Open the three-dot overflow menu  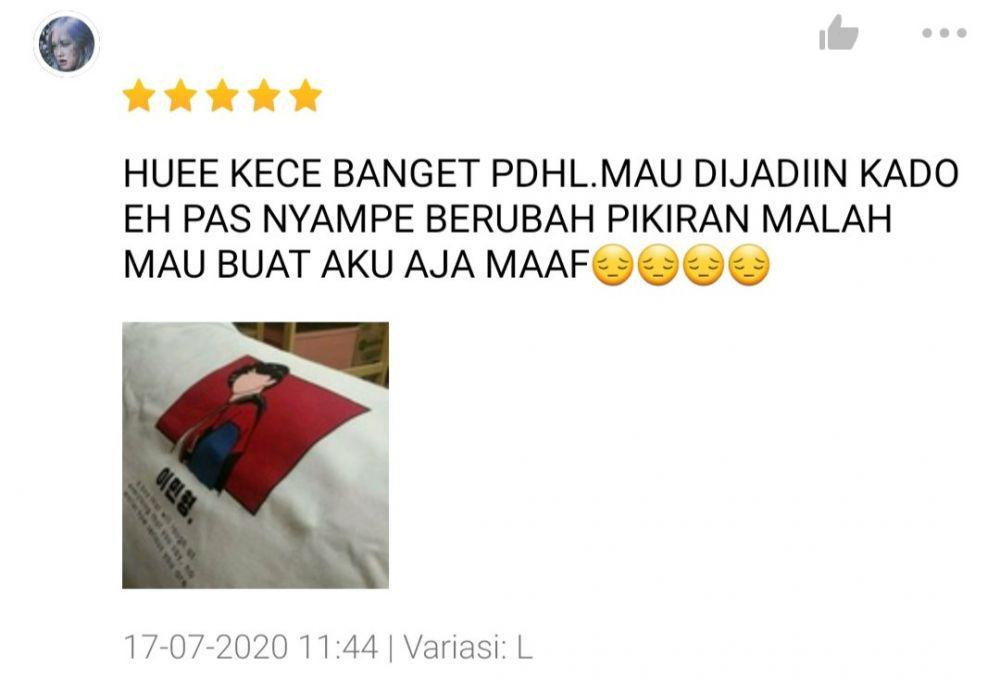(x=944, y=33)
